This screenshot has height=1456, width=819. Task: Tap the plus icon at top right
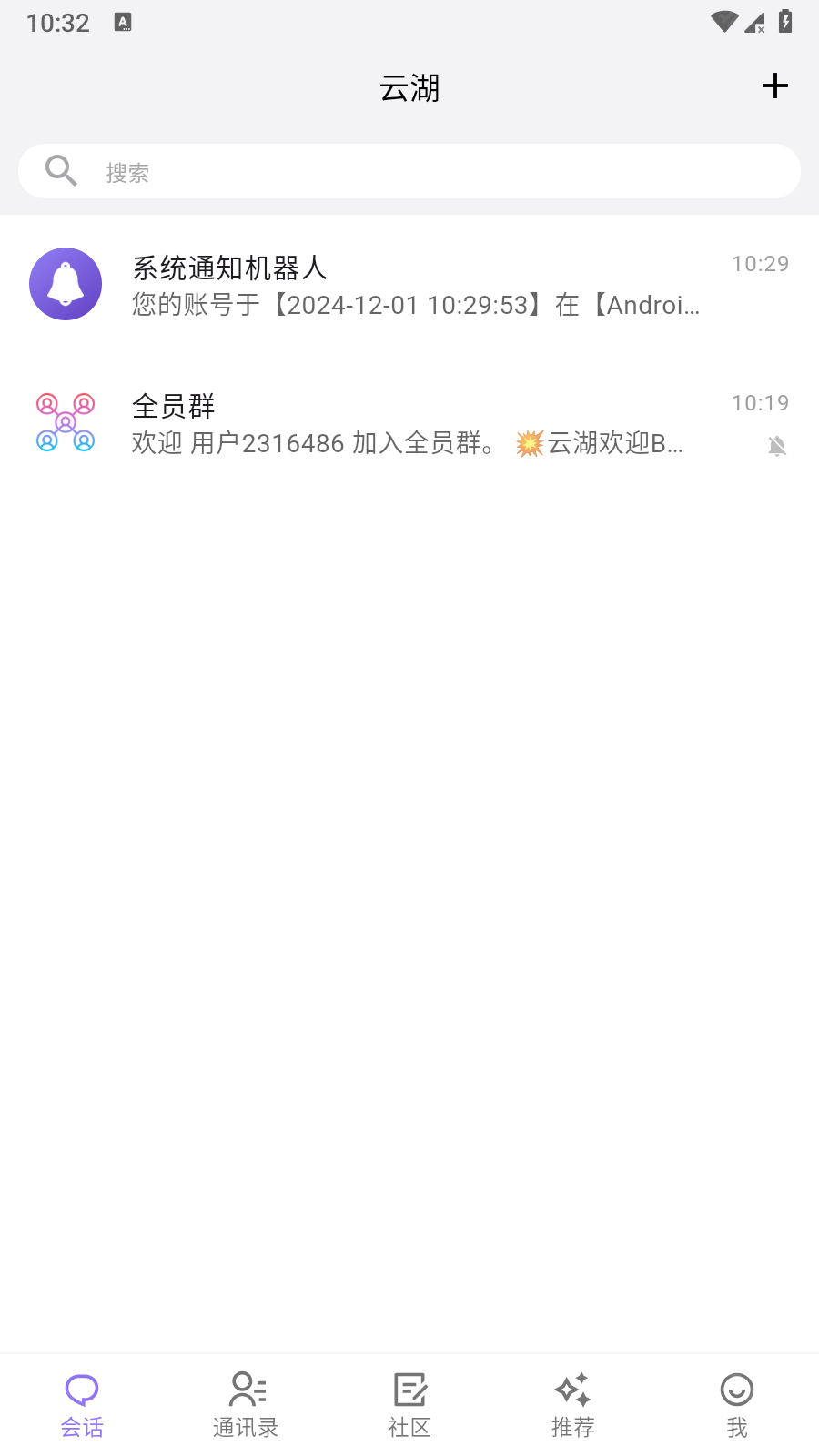tap(774, 86)
